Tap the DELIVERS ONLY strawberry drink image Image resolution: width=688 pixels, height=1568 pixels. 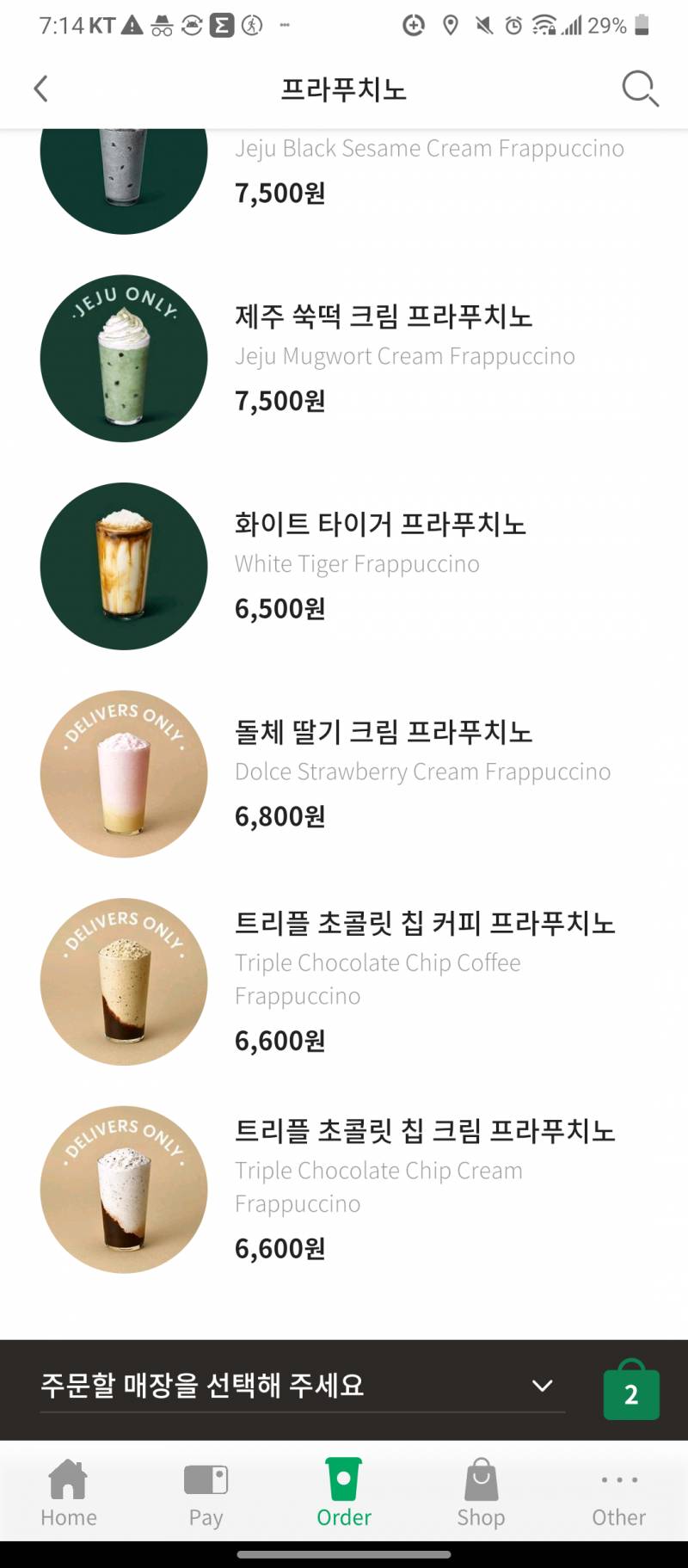tap(123, 774)
